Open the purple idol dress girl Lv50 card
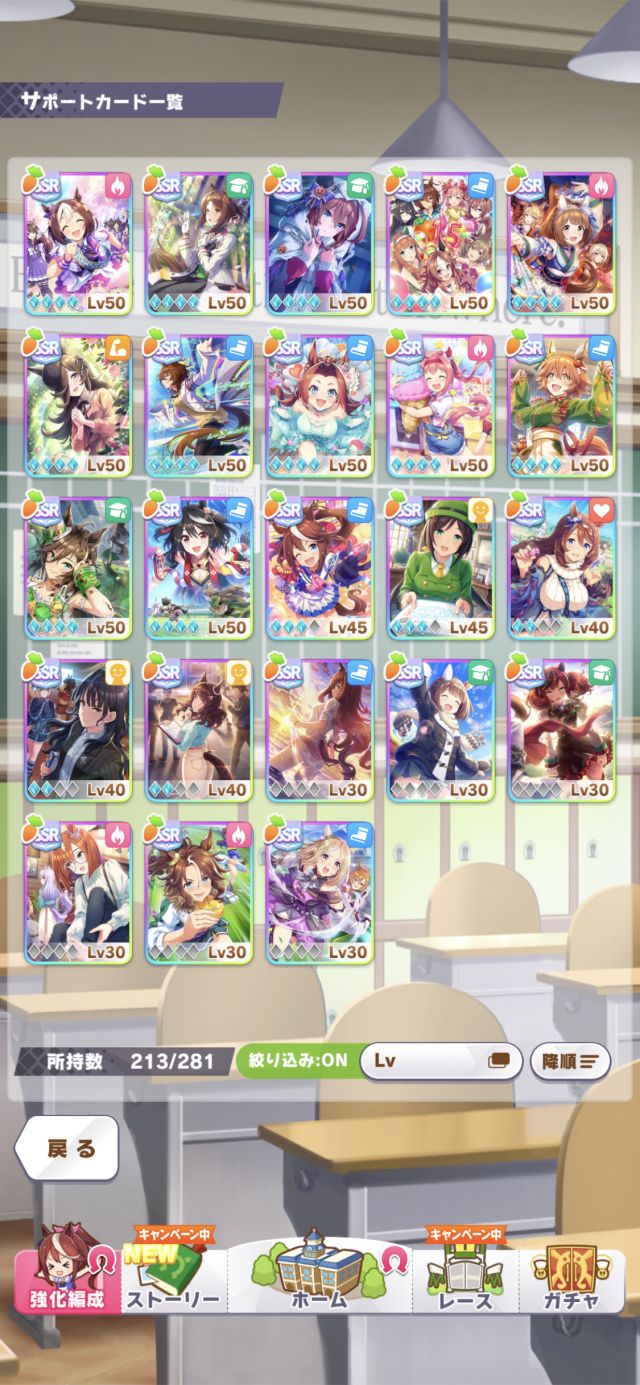 76,240
